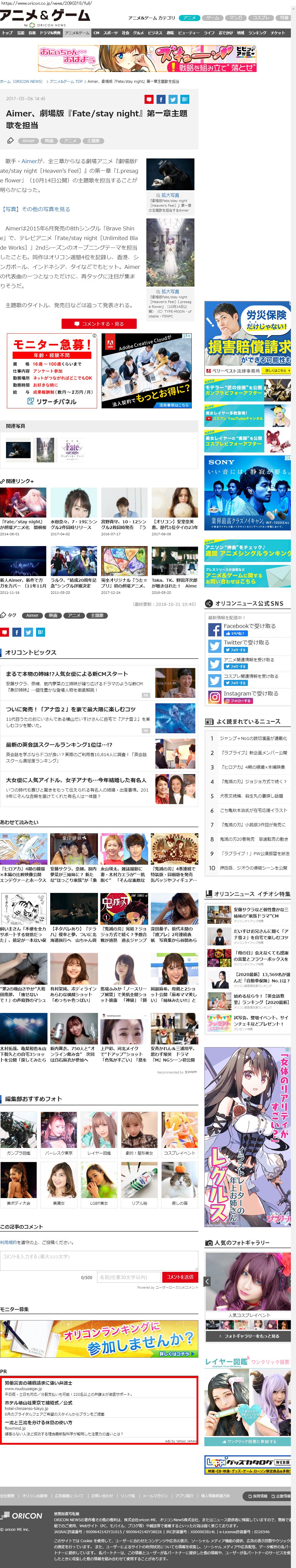296x1568 pixels.
Task: Enlarge the first article photo (拡大写真)
Action: (170, 195)
